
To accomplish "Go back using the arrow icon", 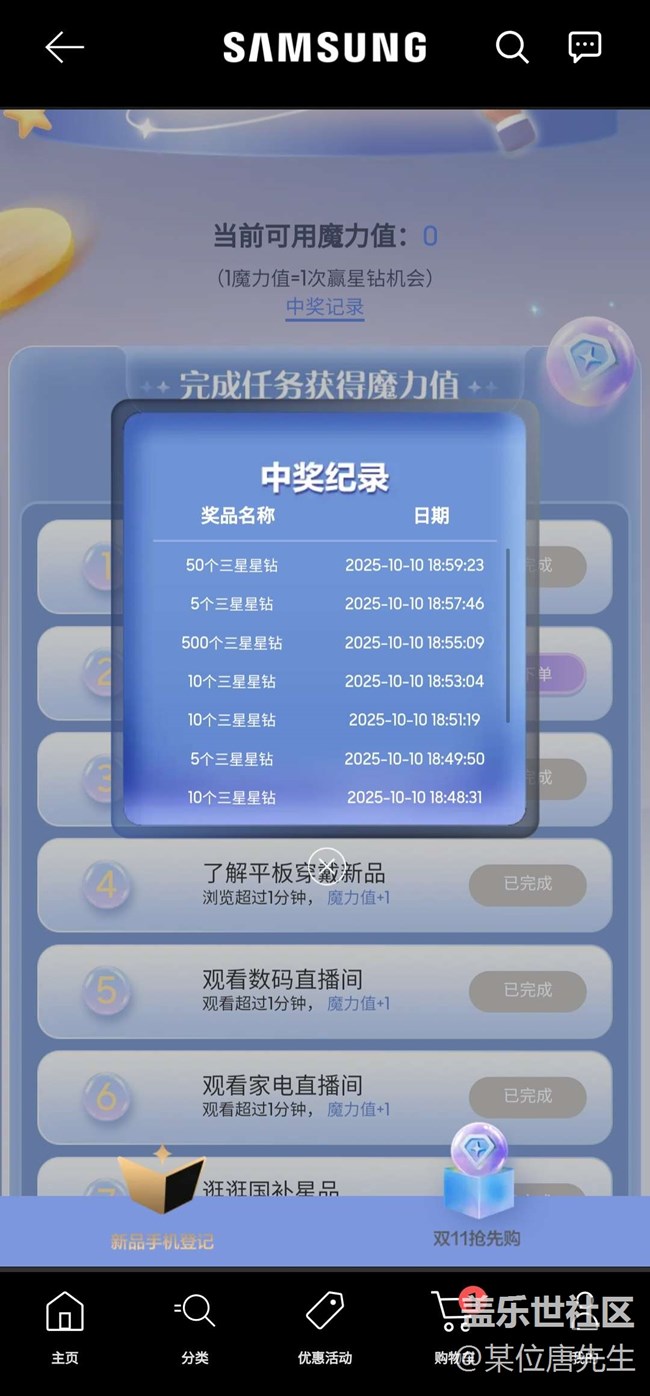I will 64,47.
